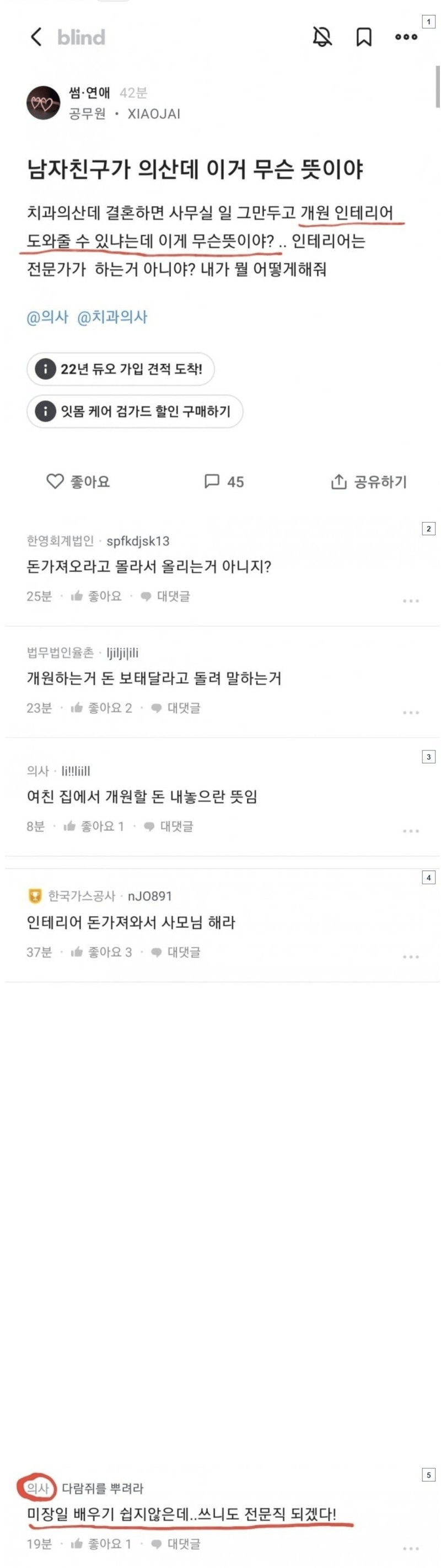Like spfkdjsk13's comment
Image resolution: width=441 pixels, height=1568 pixels.
pyautogui.click(x=96, y=596)
